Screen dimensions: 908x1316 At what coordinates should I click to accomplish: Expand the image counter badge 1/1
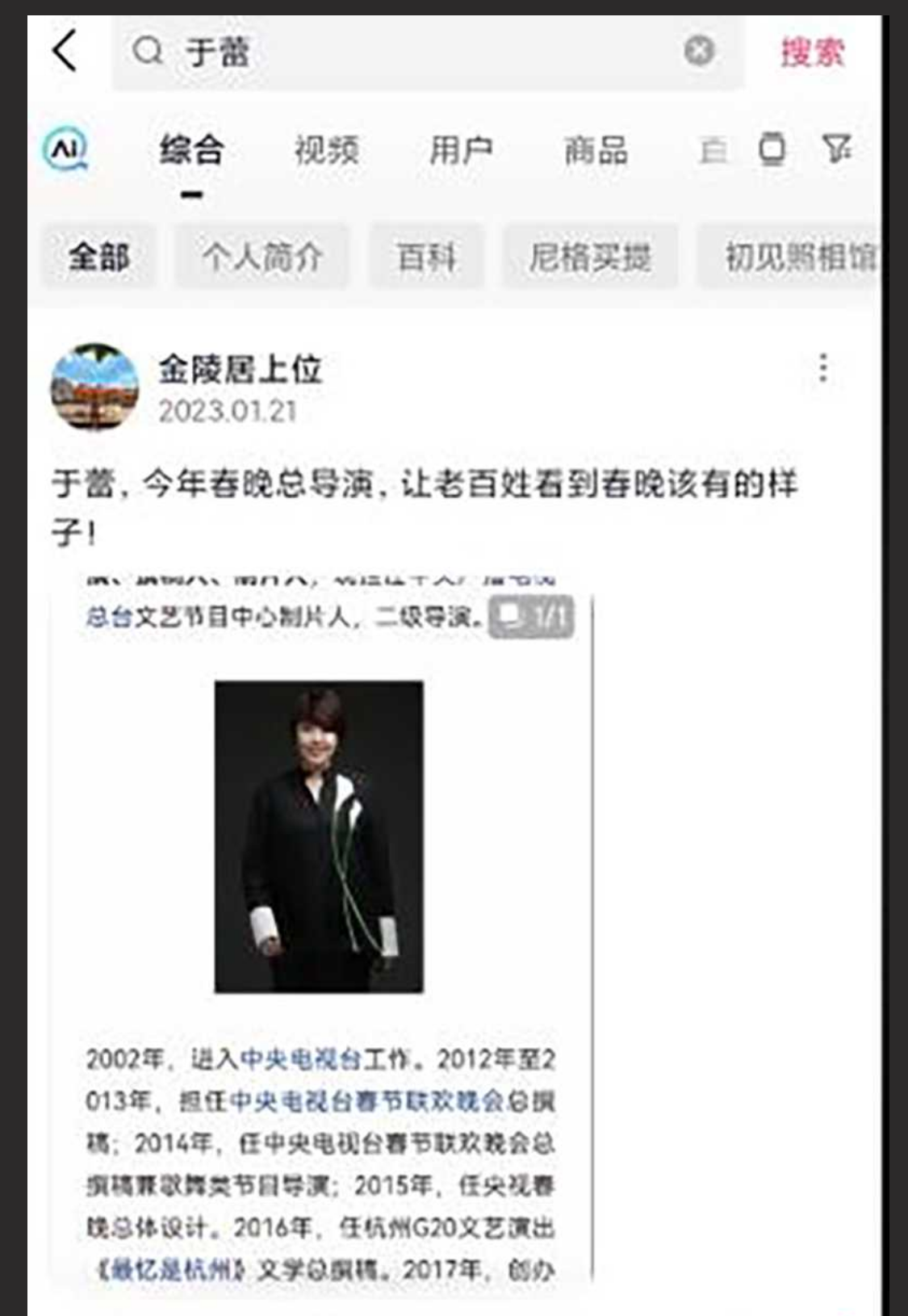coord(533,615)
